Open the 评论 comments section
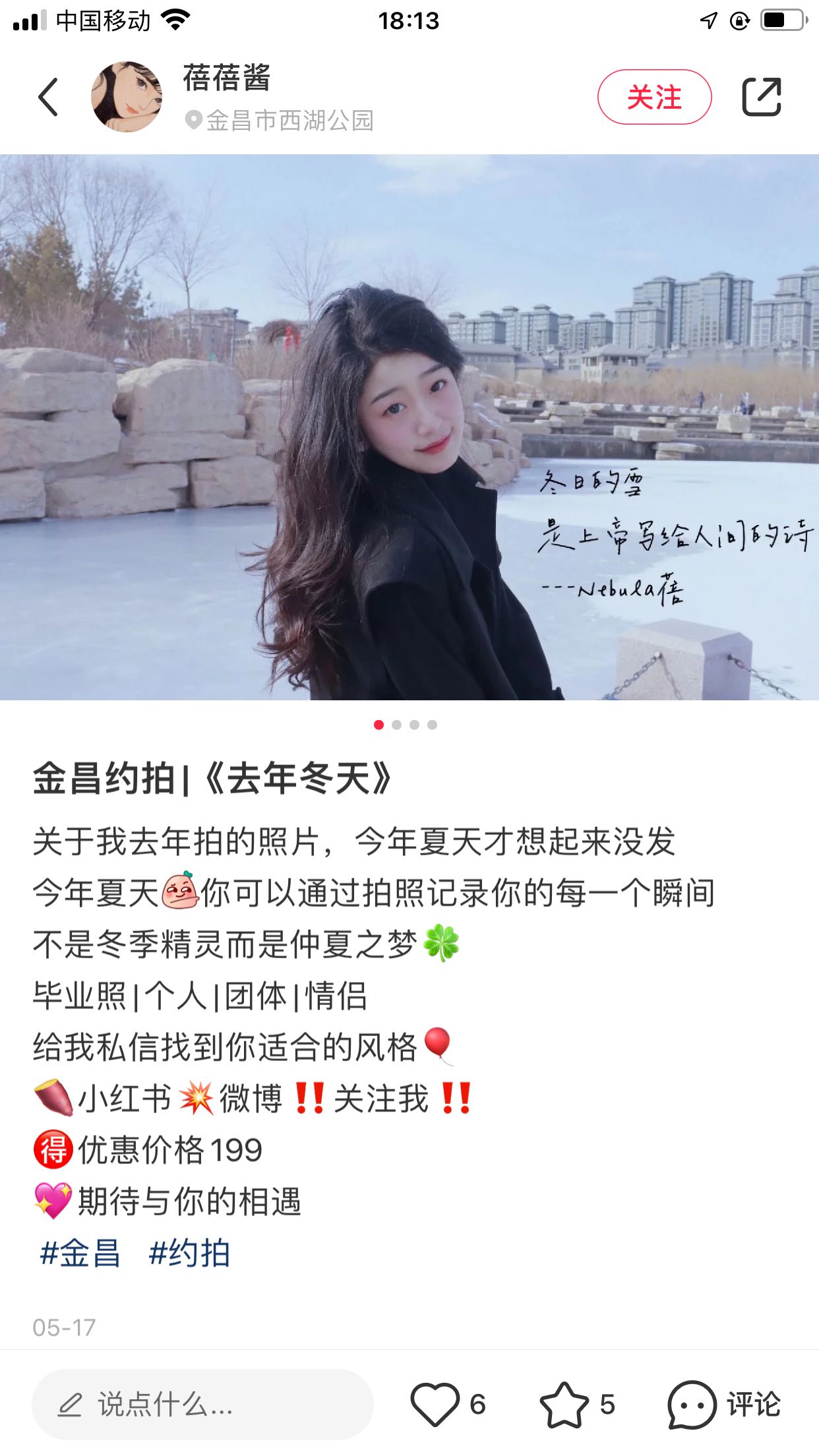This screenshot has height=1456, width=819. 724,1405
